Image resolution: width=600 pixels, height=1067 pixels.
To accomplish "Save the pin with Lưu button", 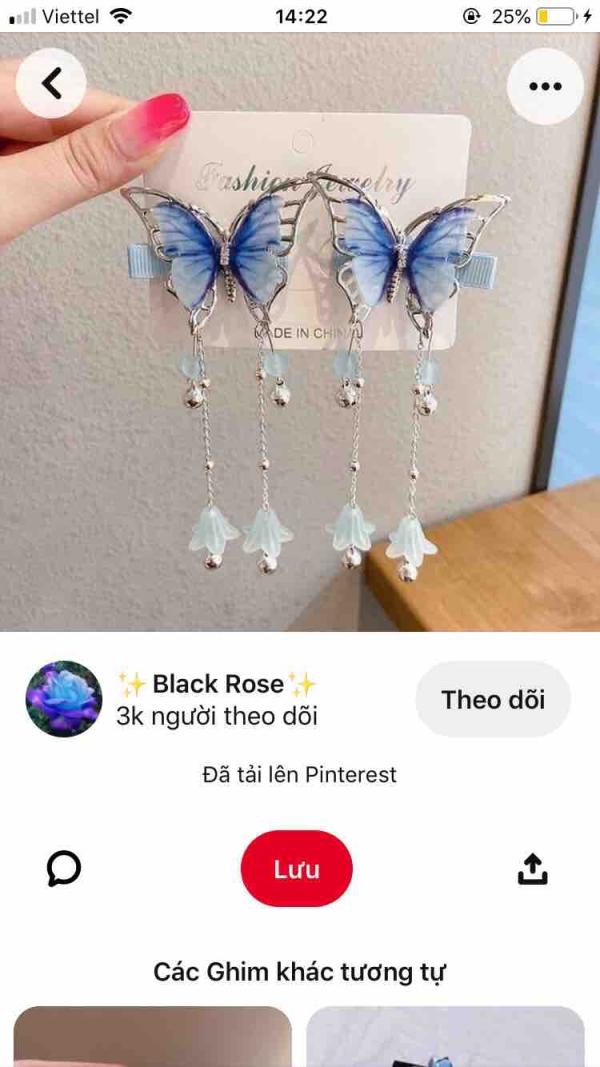I will pyautogui.click(x=297, y=869).
